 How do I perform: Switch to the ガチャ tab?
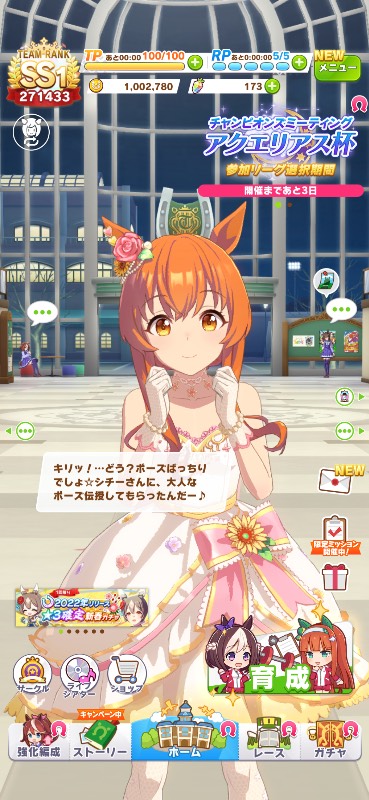[x=331, y=740]
